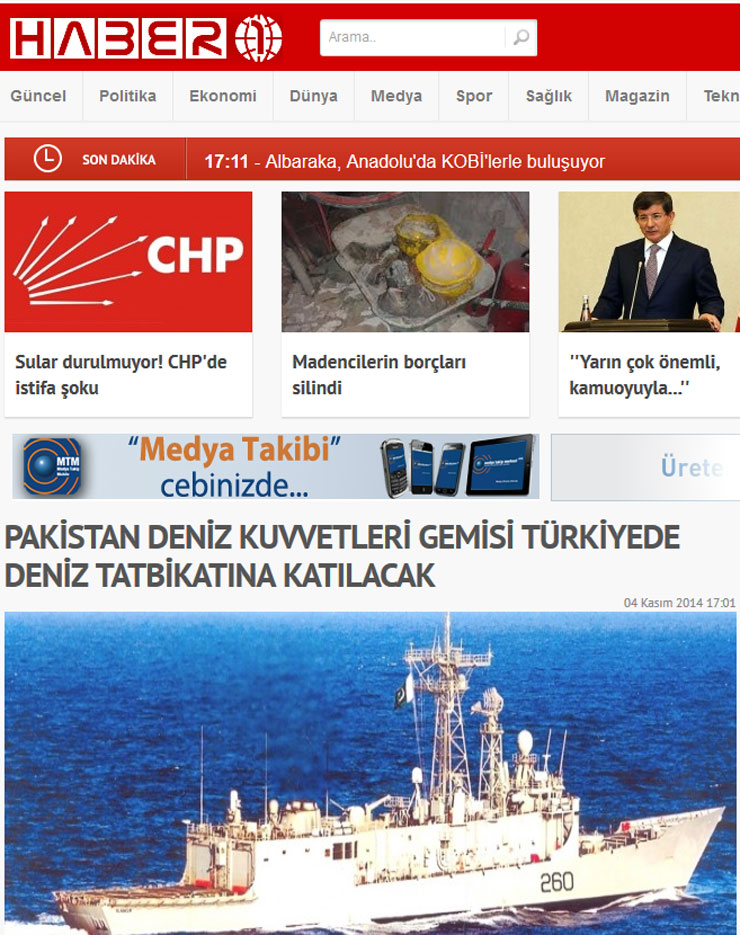Open the Medya Takibi banner ad
Viewport: 740px width, 935px height.
[x=275, y=466]
